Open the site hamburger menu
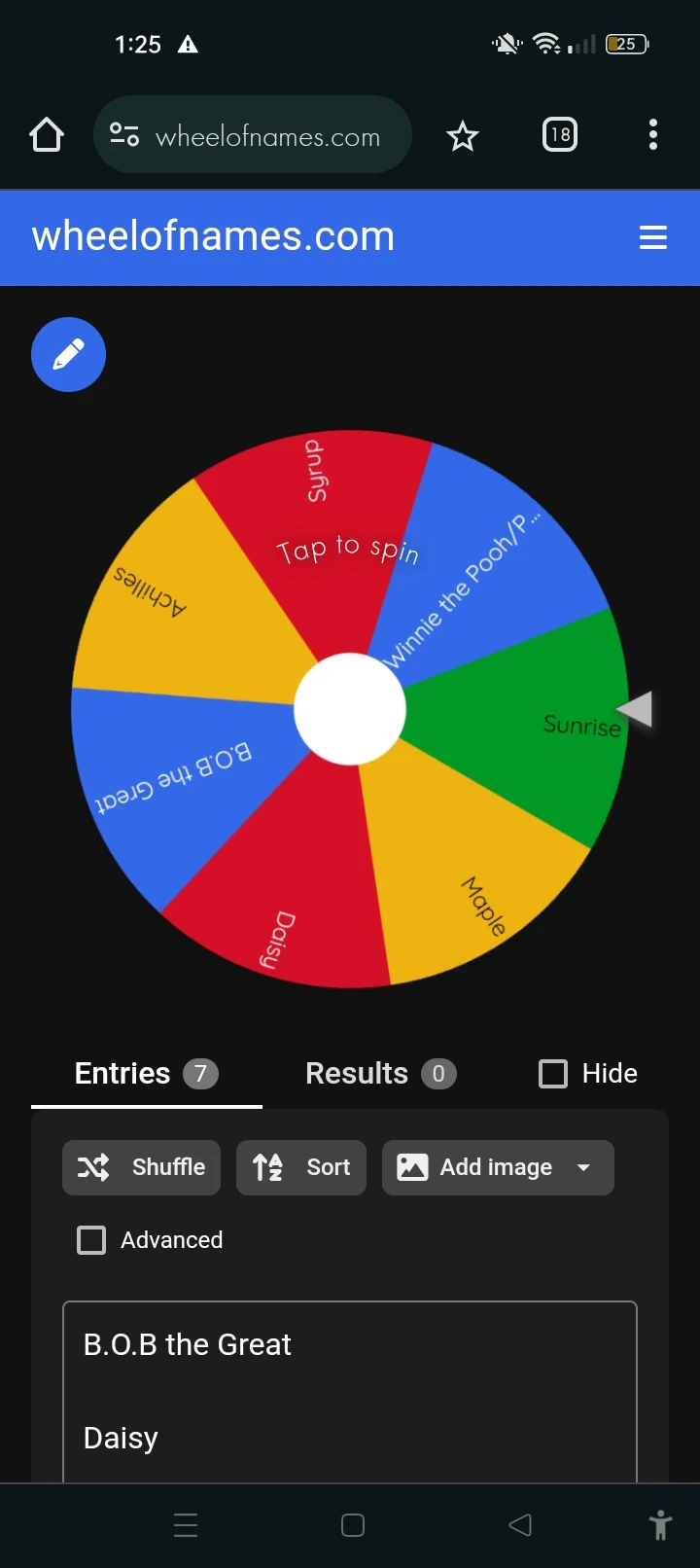Image resolution: width=700 pixels, height=1568 pixels. click(652, 237)
